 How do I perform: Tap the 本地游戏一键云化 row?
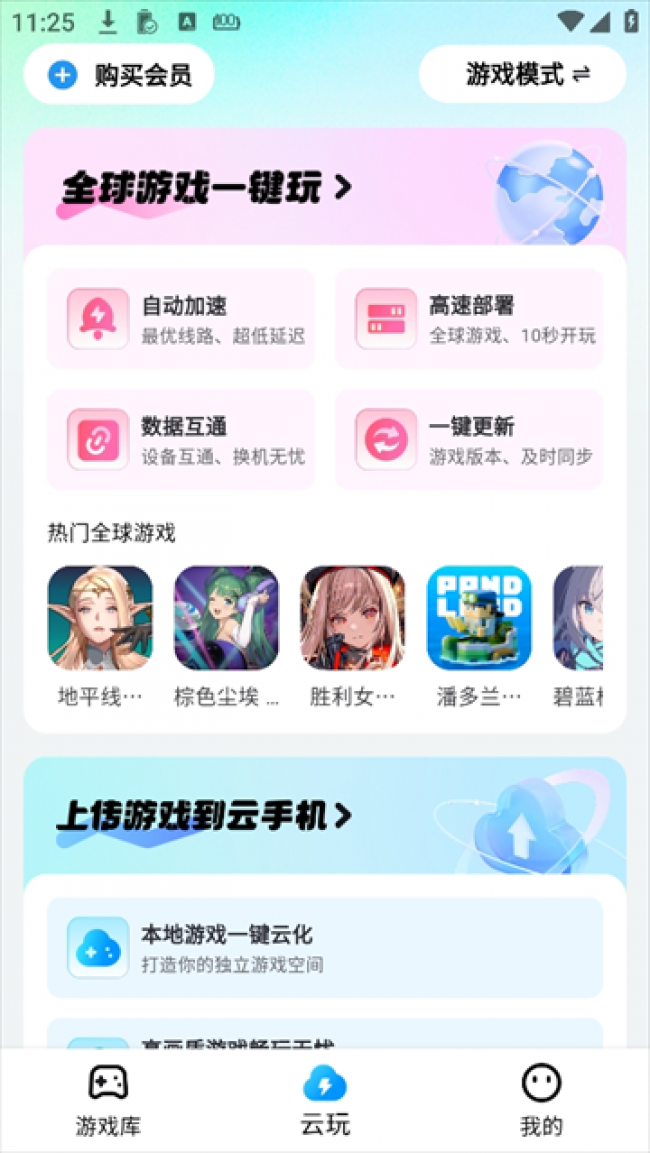(325, 947)
